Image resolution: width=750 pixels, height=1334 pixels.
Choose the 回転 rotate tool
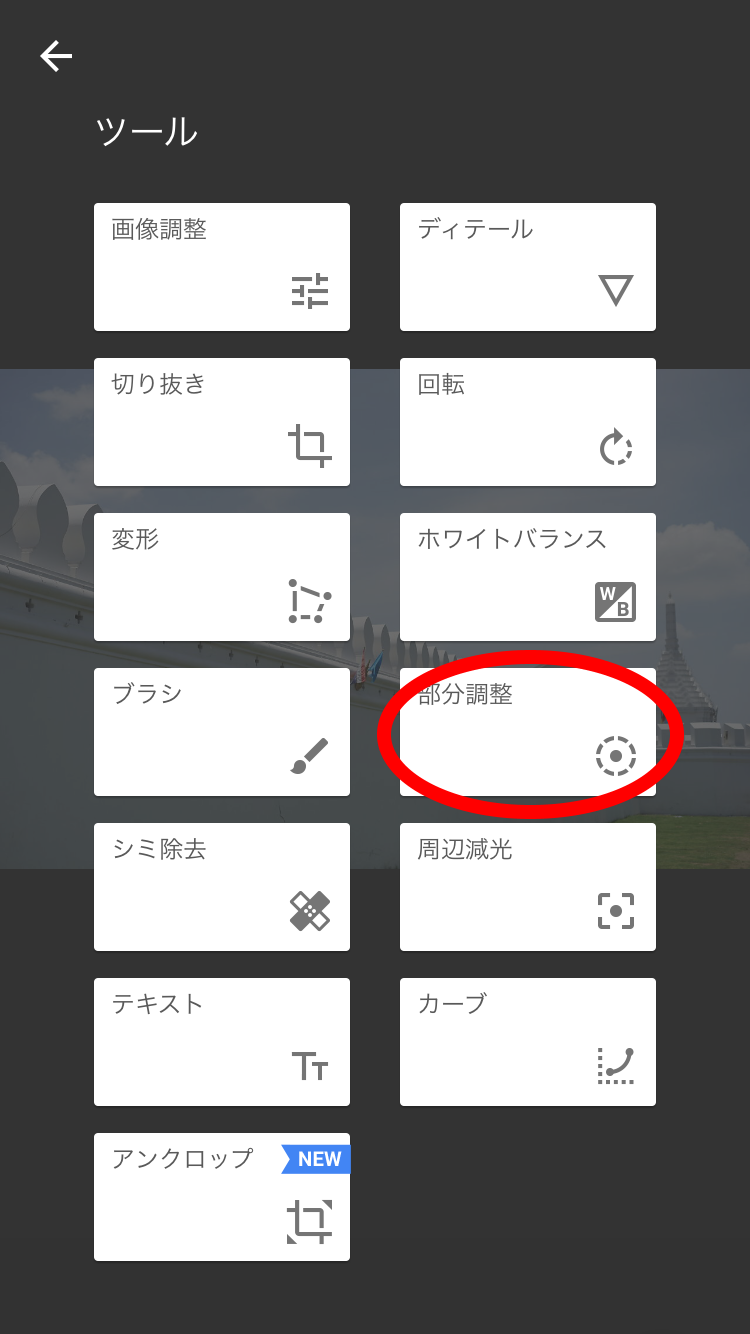527,422
